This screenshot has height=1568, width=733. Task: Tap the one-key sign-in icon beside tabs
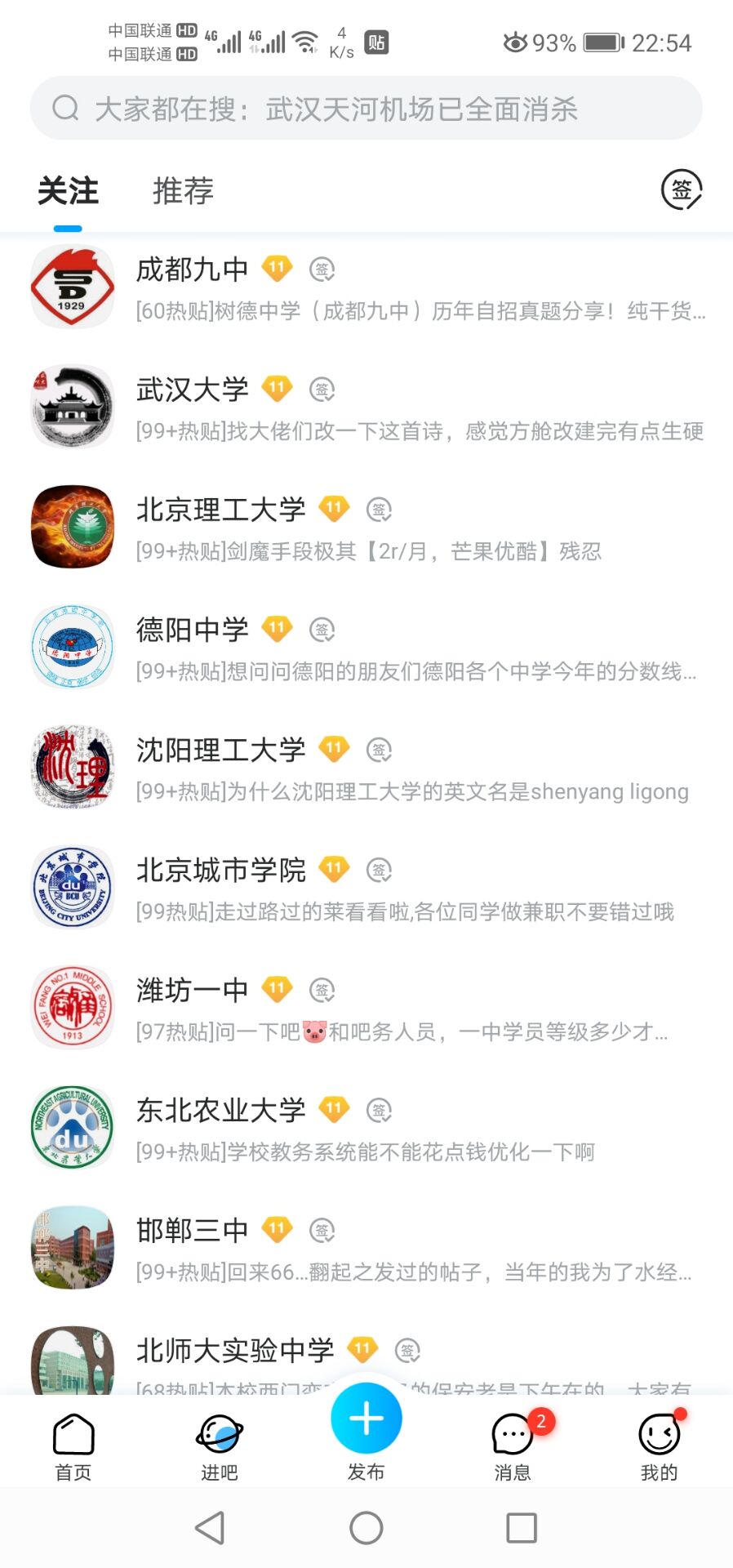pyautogui.click(x=681, y=190)
